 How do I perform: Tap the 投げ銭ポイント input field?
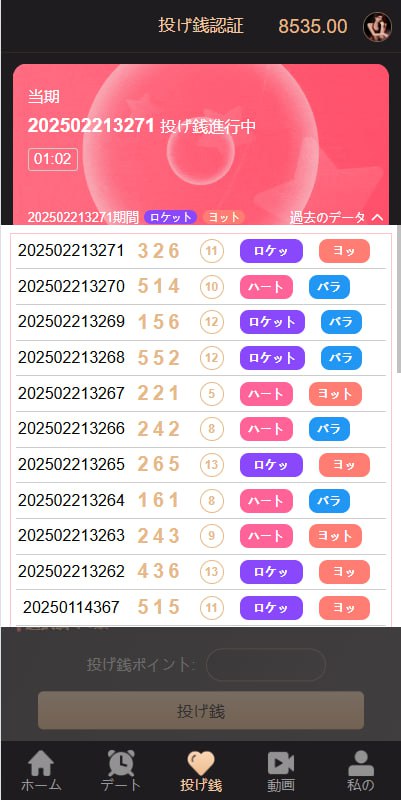click(266, 665)
